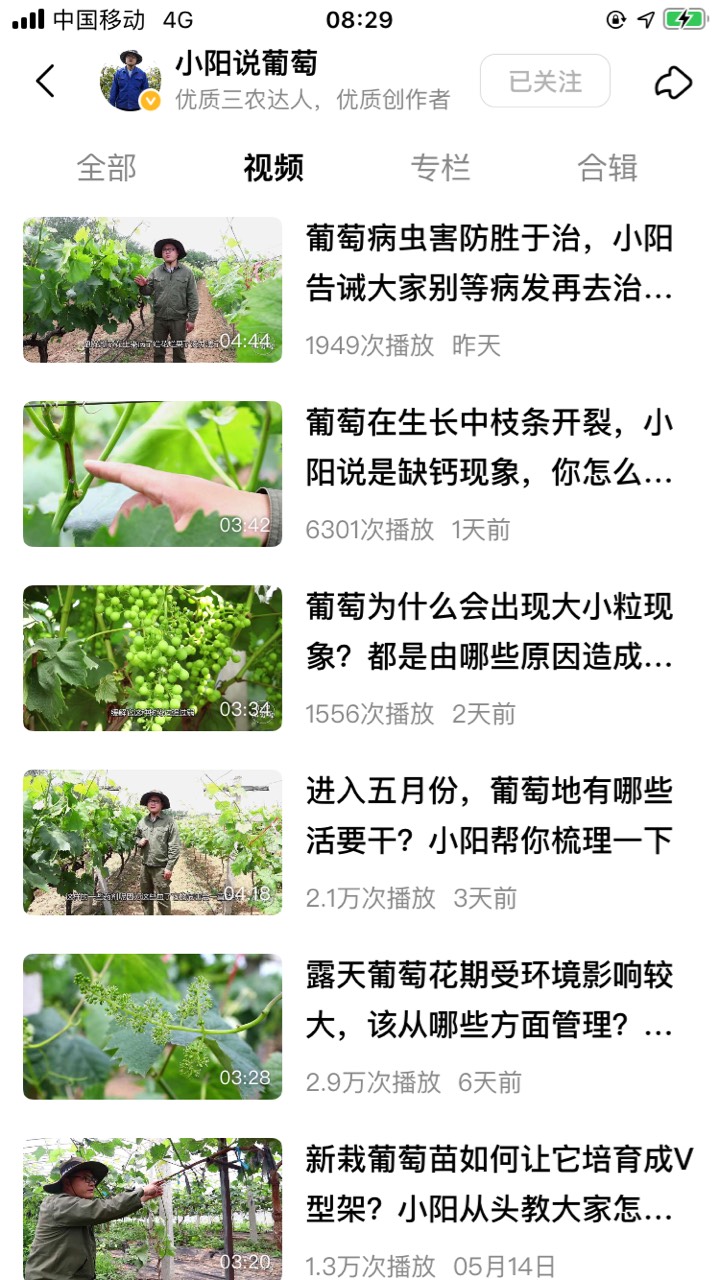Switch to the 专栏 tab
The width and height of the screenshot is (720, 1280).
click(x=440, y=168)
